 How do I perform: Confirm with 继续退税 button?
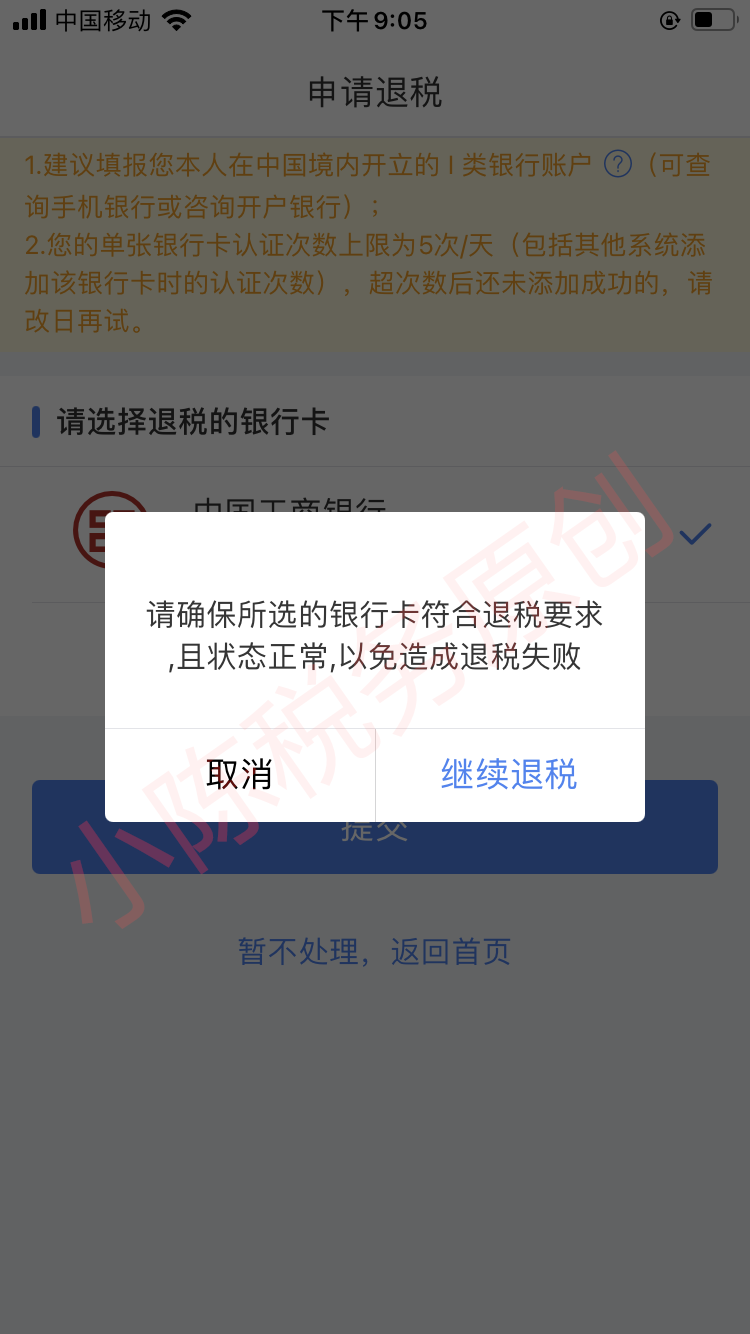[x=509, y=775]
